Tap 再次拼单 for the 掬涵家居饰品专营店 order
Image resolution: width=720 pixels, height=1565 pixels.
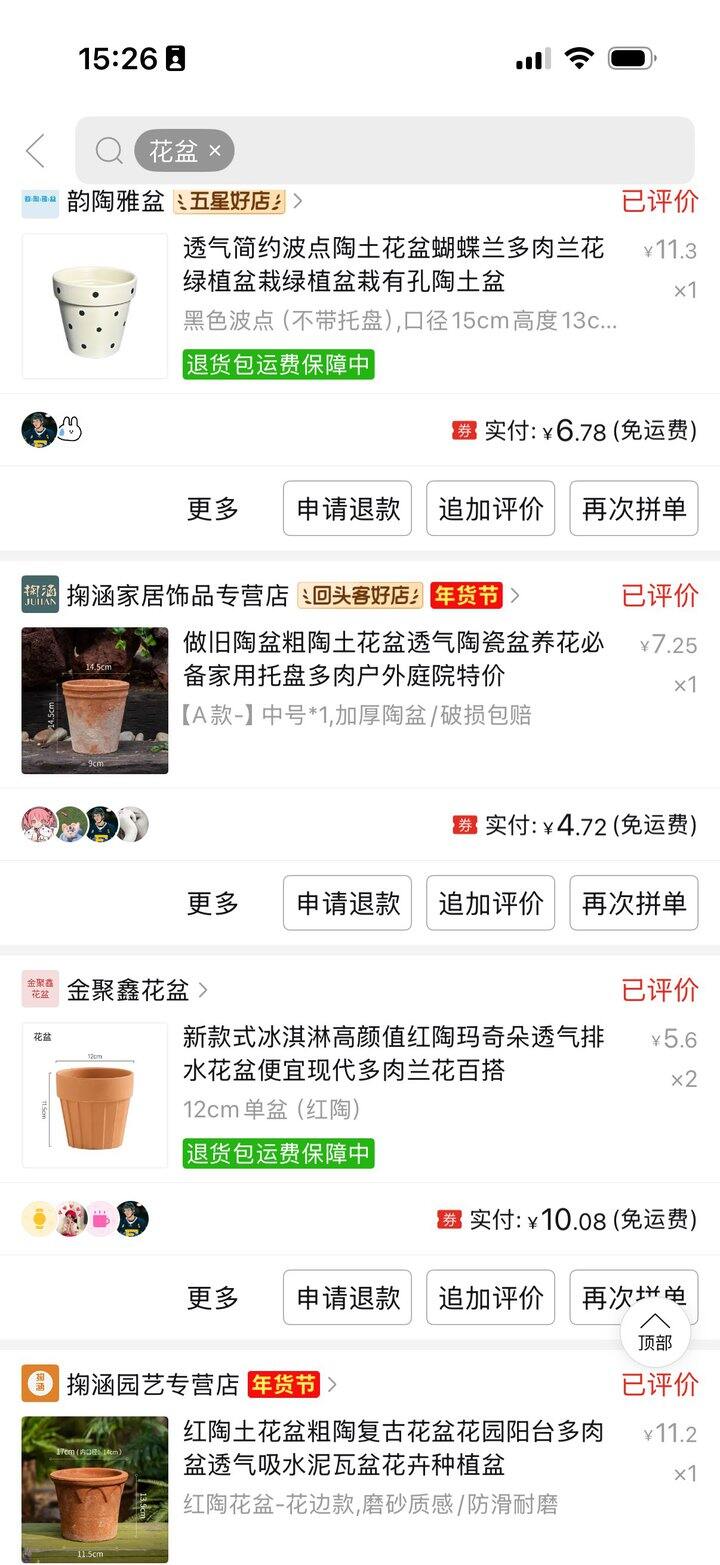coord(634,903)
